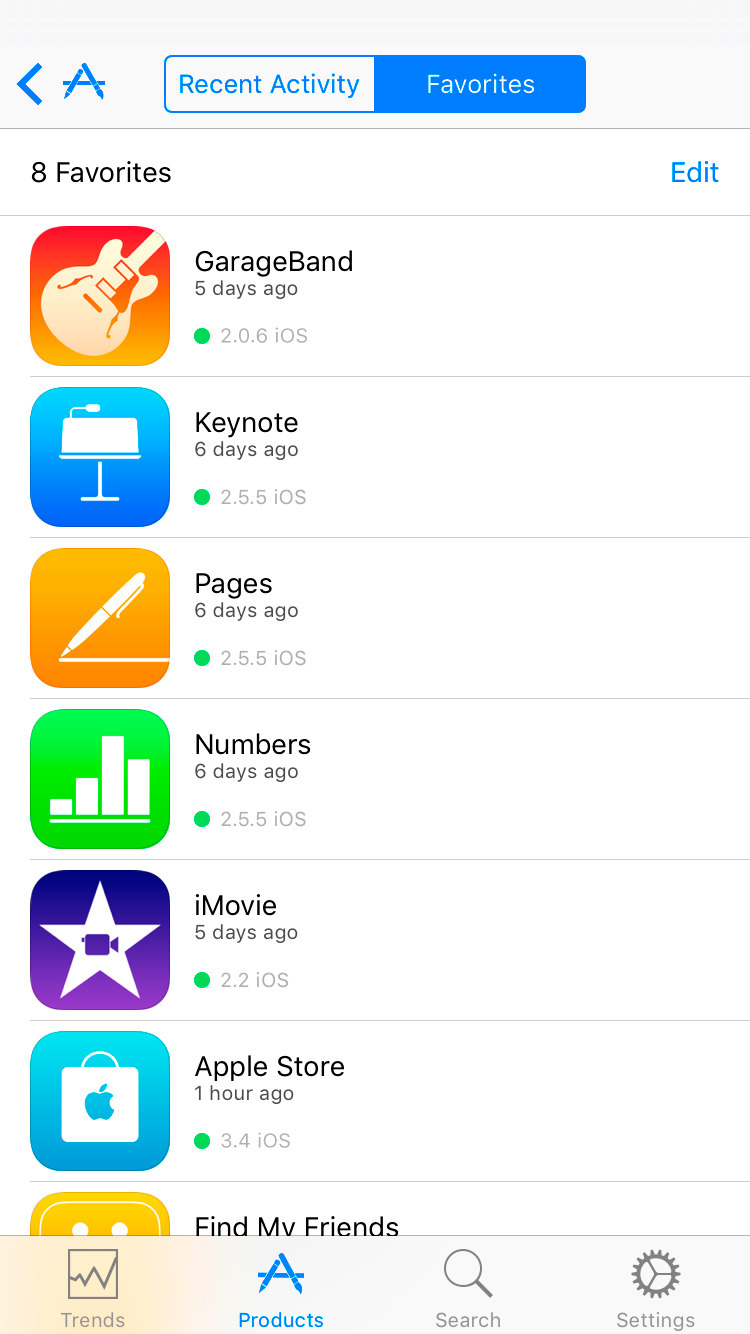Image resolution: width=750 pixels, height=1334 pixels.
Task: Go to the Search tab
Action: click(x=468, y=1288)
